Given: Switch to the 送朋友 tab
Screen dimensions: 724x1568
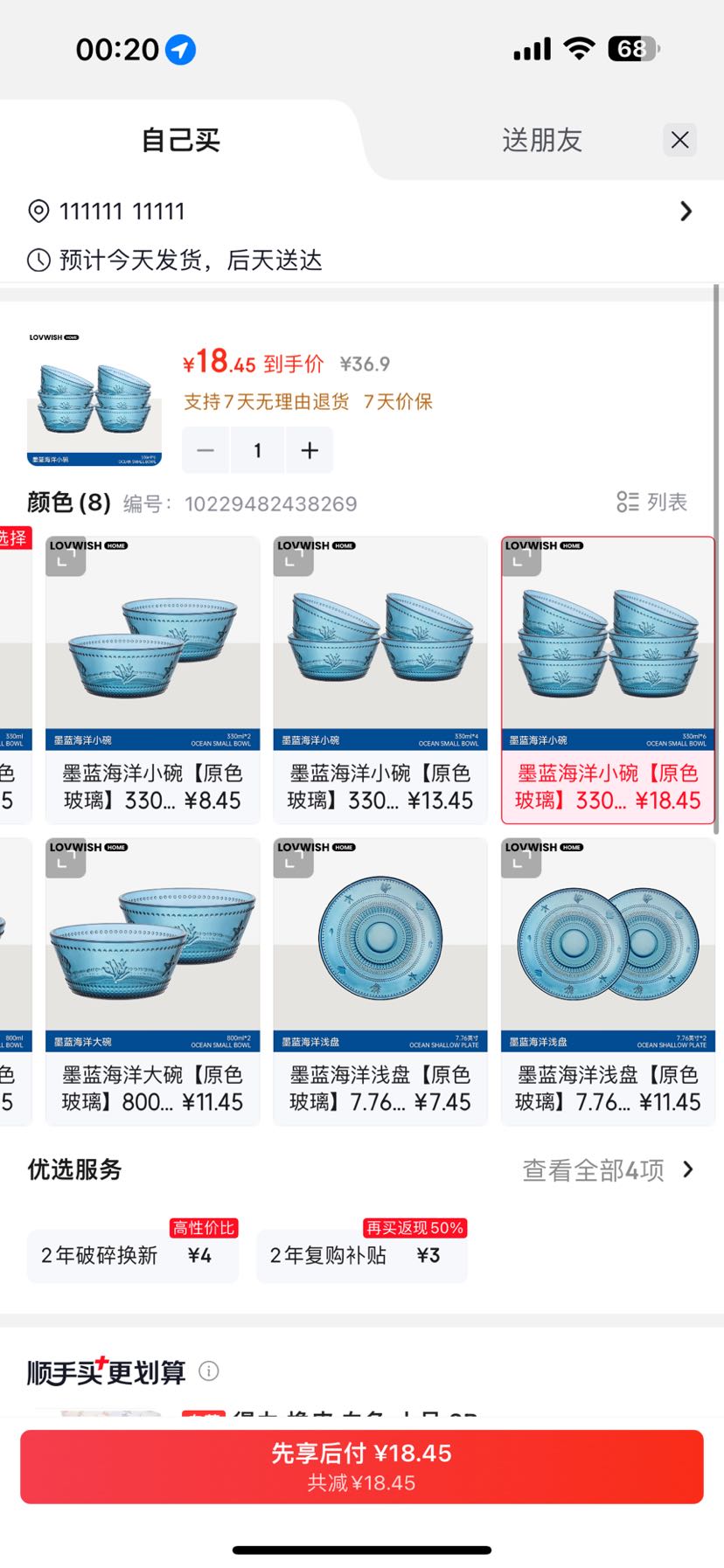Looking at the screenshot, I should click(541, 140).
